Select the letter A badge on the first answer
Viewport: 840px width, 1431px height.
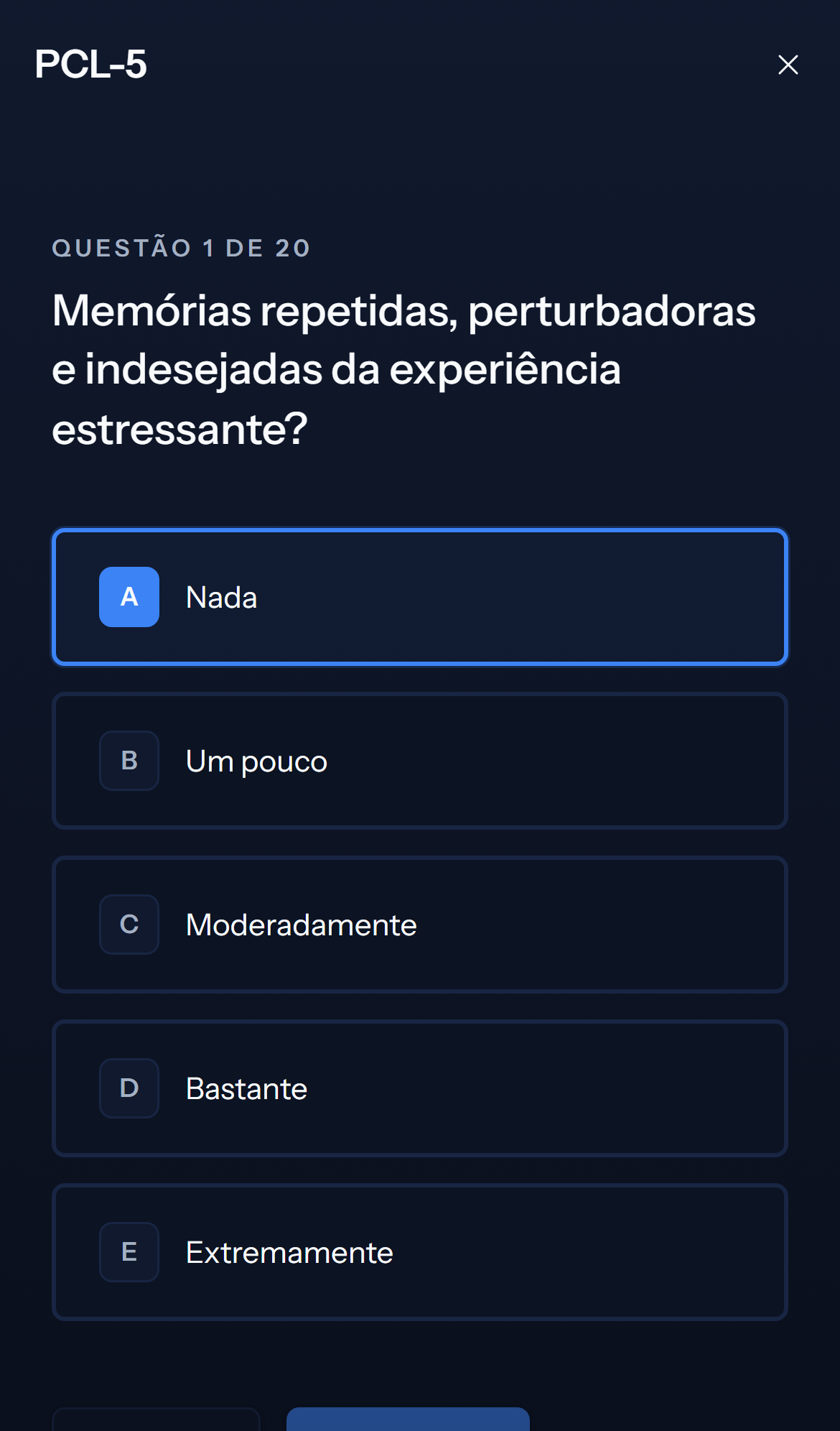(129, 597)
